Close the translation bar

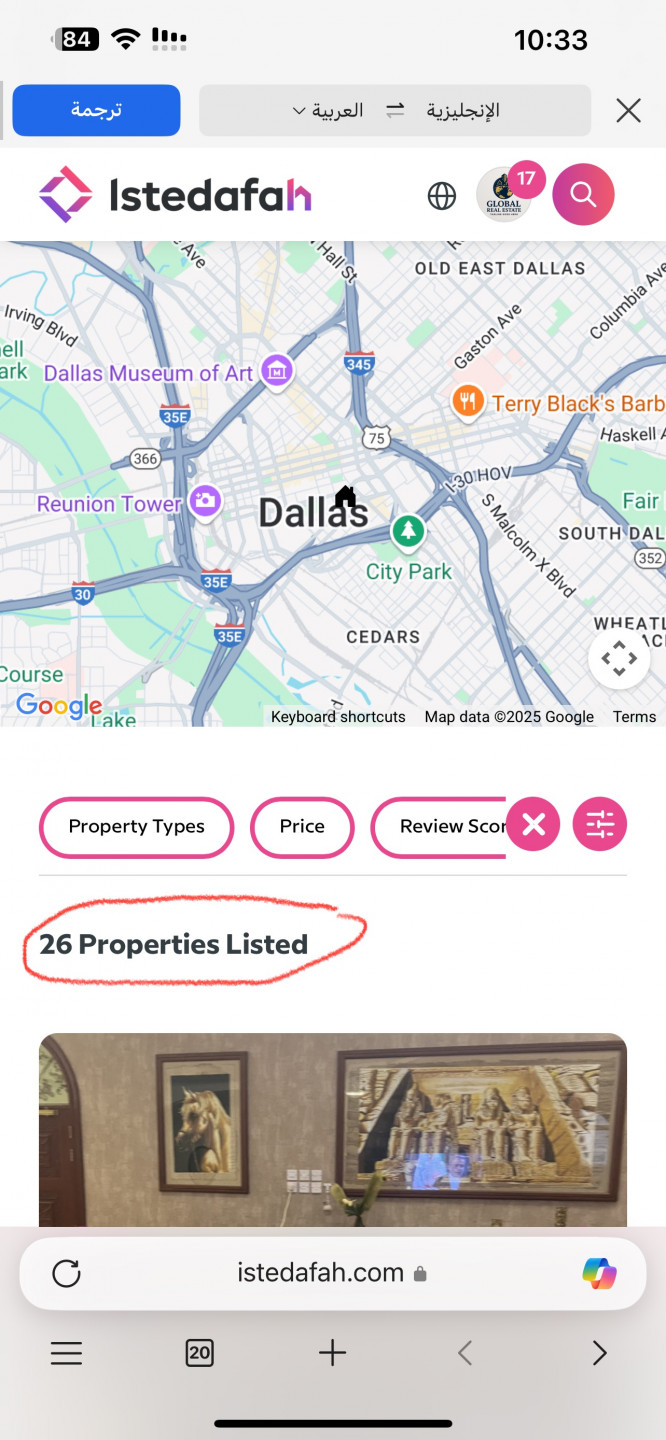[x=628, y=110]
